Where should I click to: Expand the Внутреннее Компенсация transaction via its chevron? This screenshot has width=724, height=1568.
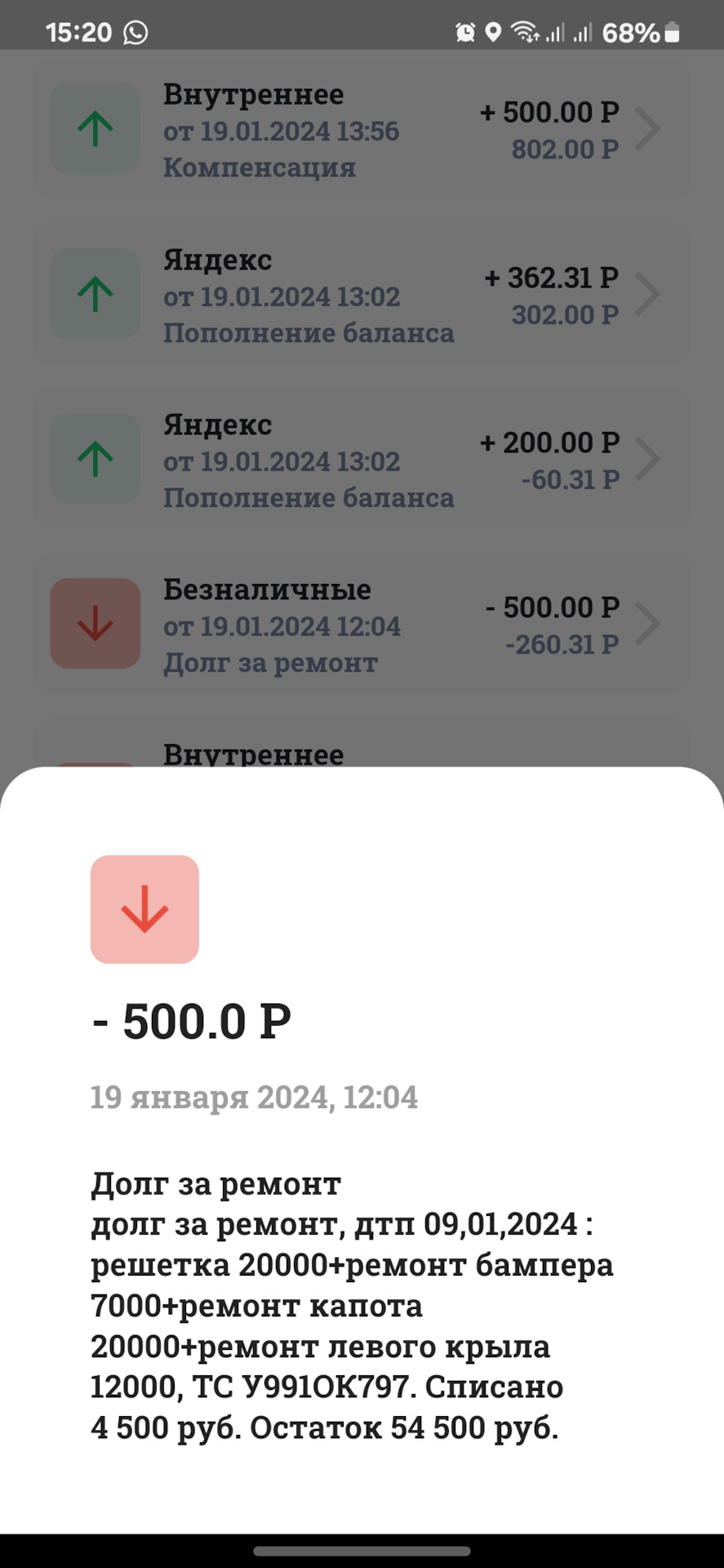click(x=649, y=129)
